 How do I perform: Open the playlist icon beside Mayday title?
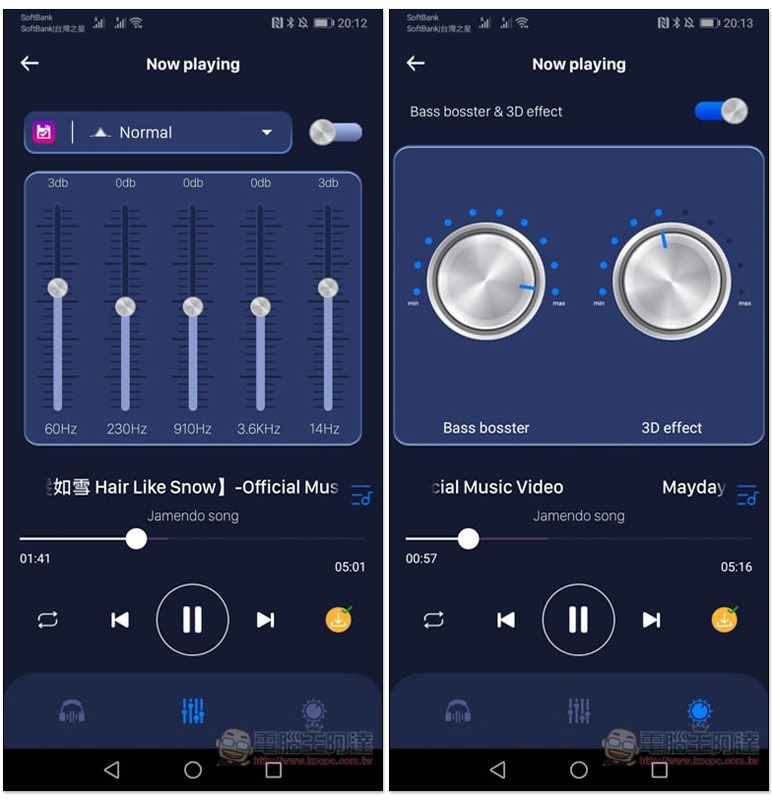click(747, 494)
